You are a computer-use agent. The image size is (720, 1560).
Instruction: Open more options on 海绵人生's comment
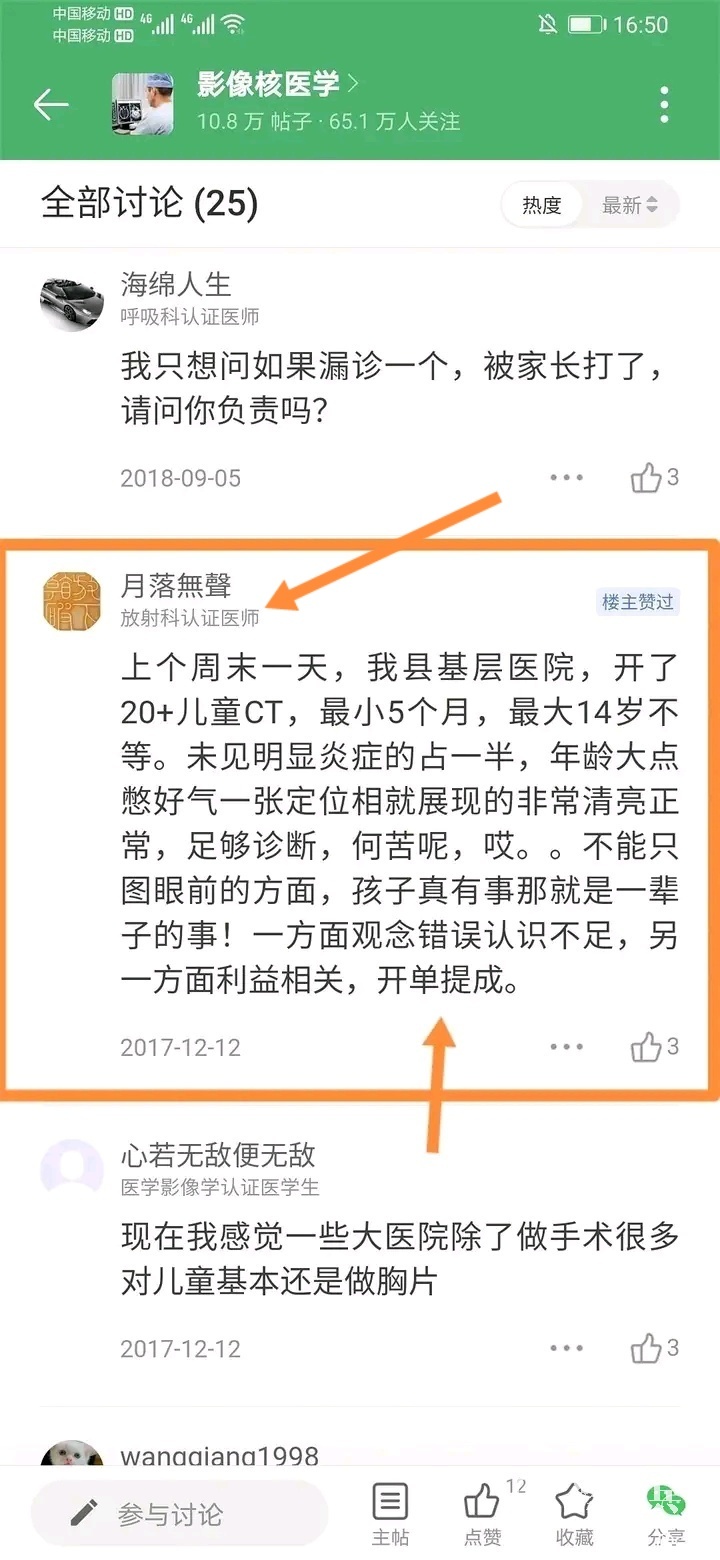tap(566, 478)
